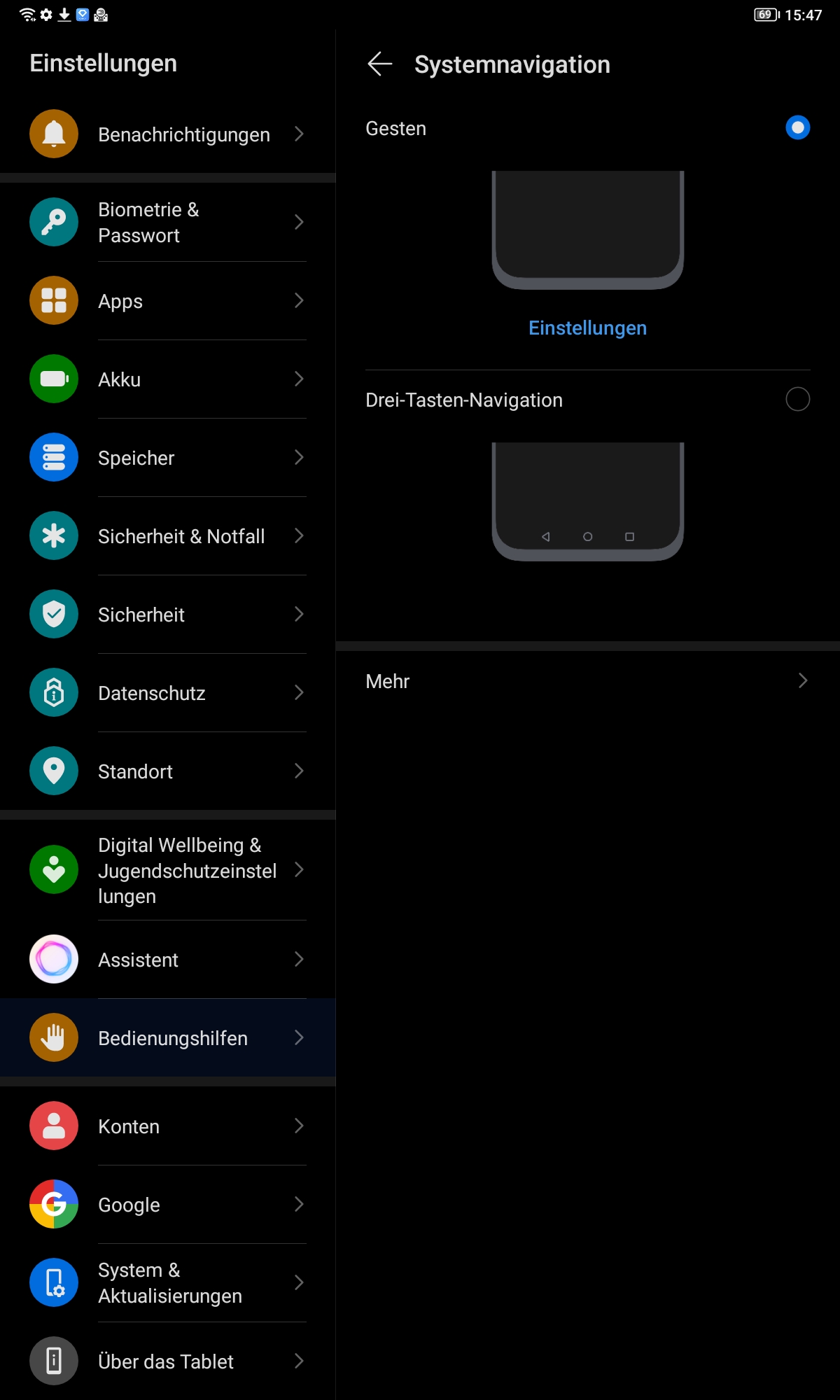This screenshot has width=840, height=1400.
Task: Open Benachrichtigungen settings
Action: 168,134
